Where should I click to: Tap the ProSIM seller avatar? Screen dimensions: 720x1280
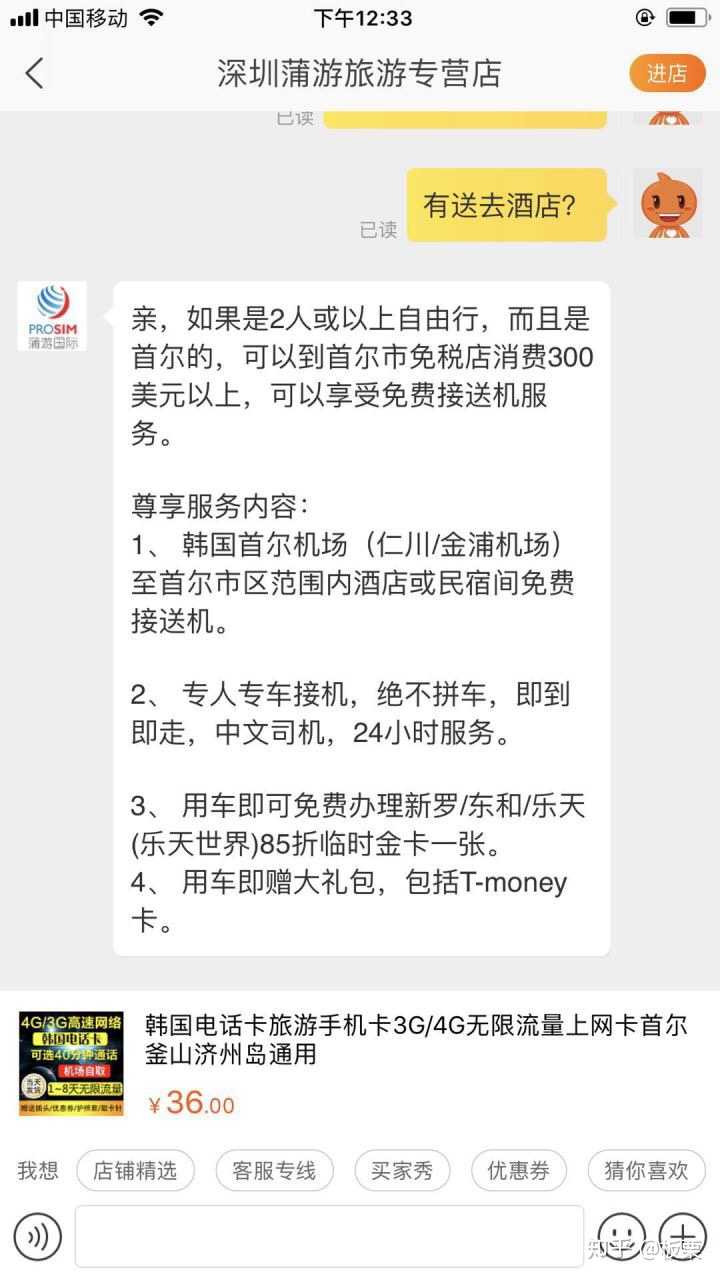[x=52, y=316]
